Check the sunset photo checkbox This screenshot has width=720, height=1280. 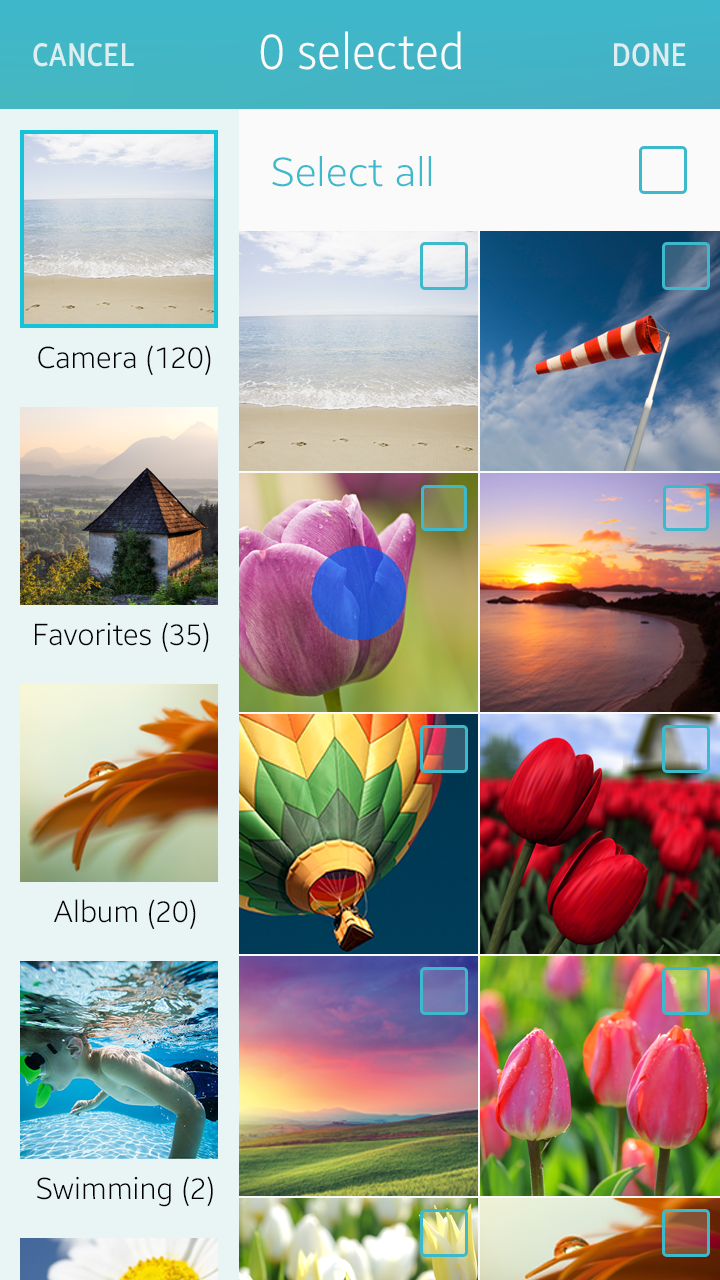click(x=685, y=508)
